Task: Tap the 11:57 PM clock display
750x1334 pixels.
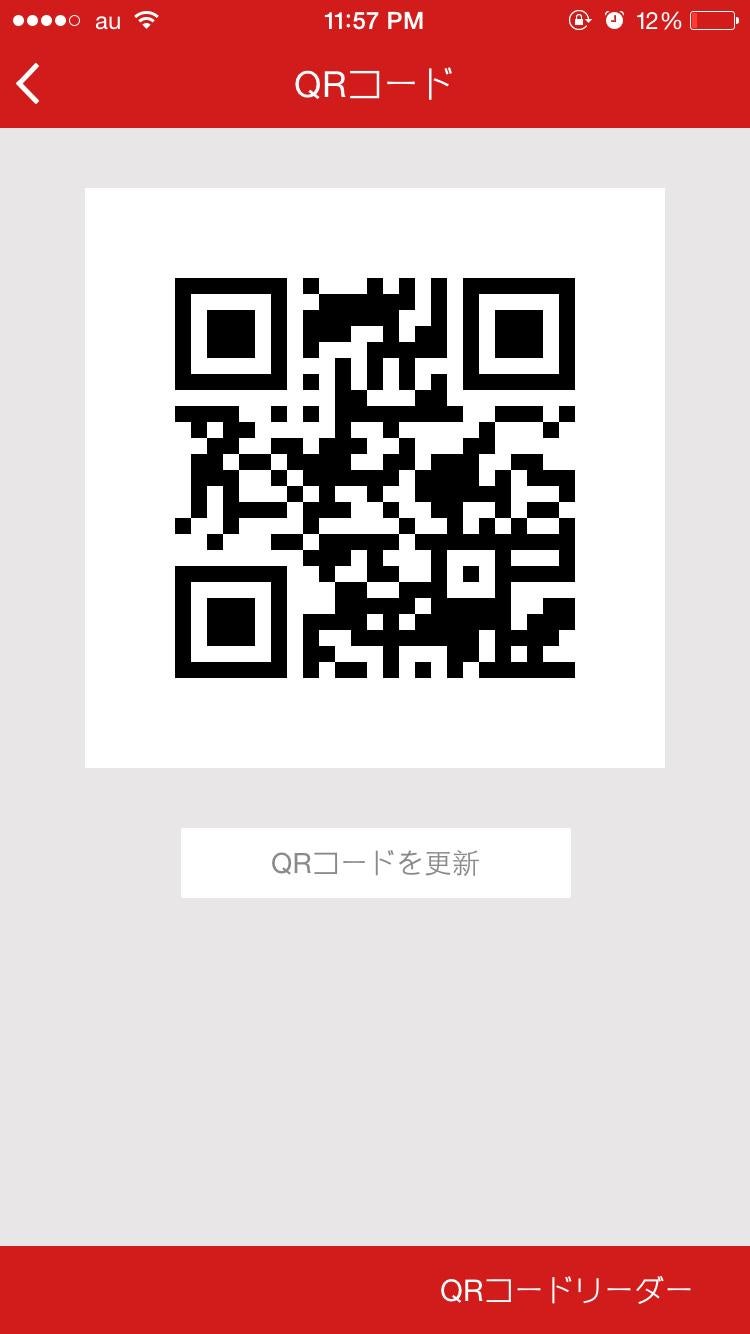Action: pyautogui.click(x=374, y=20)
